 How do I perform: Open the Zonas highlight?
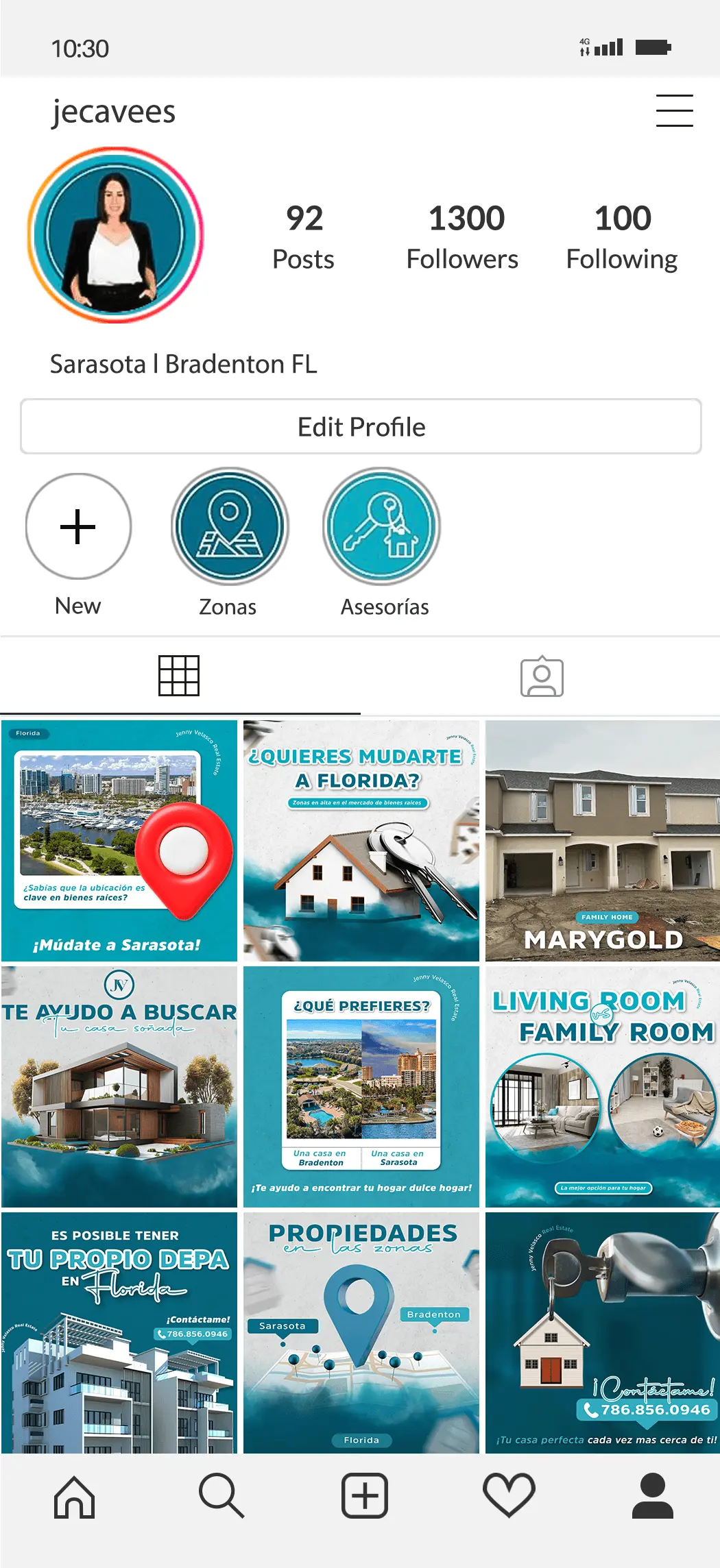pyautogui.click(x=230, y=527)
